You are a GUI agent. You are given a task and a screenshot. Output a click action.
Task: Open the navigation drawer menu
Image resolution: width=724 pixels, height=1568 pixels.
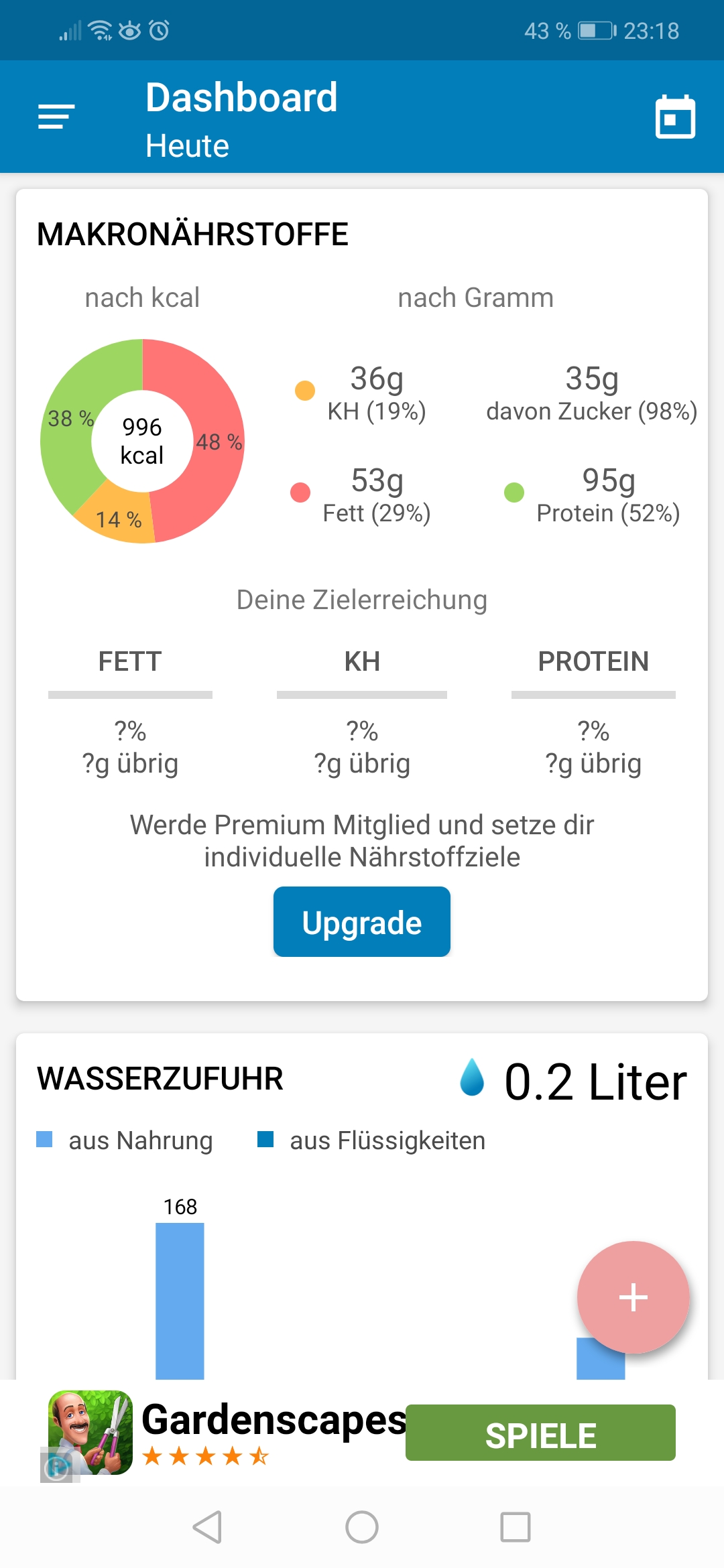(x=56, y=117)
